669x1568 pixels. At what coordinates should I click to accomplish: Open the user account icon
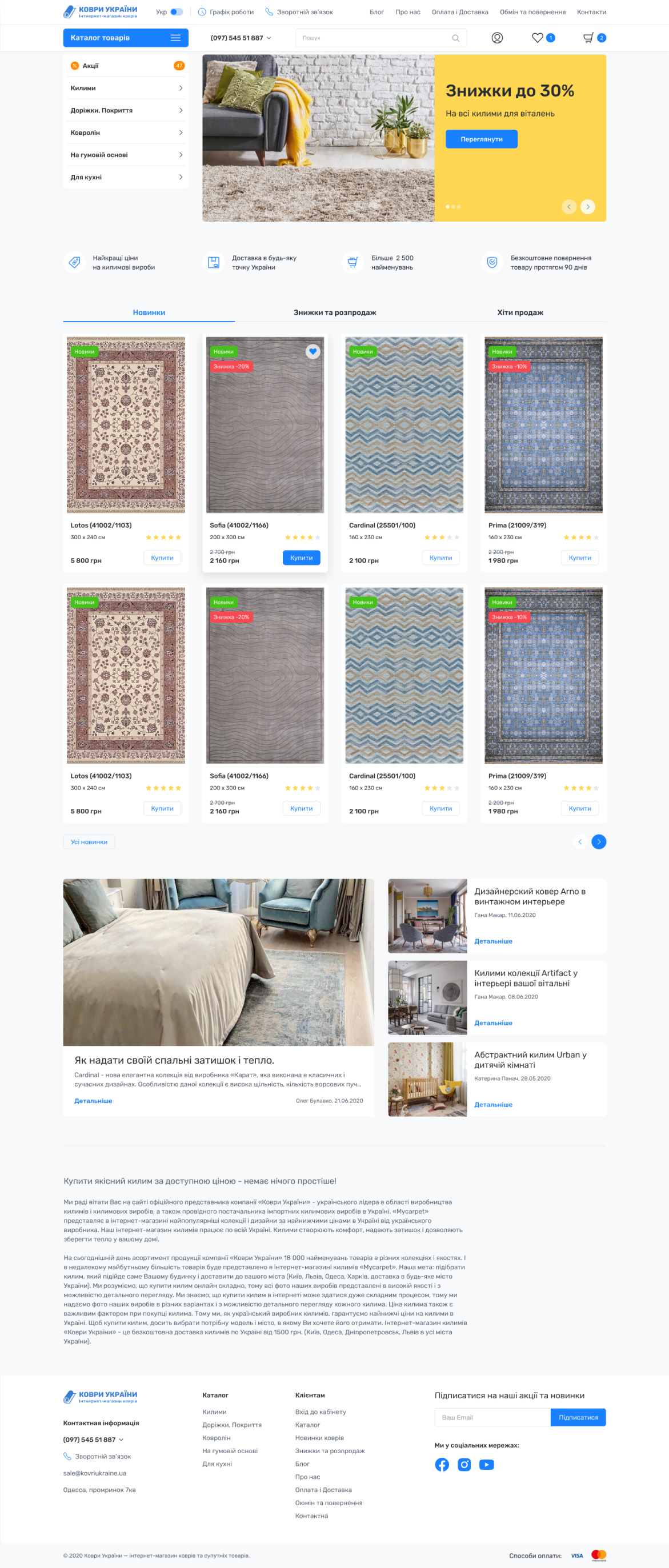496,38
